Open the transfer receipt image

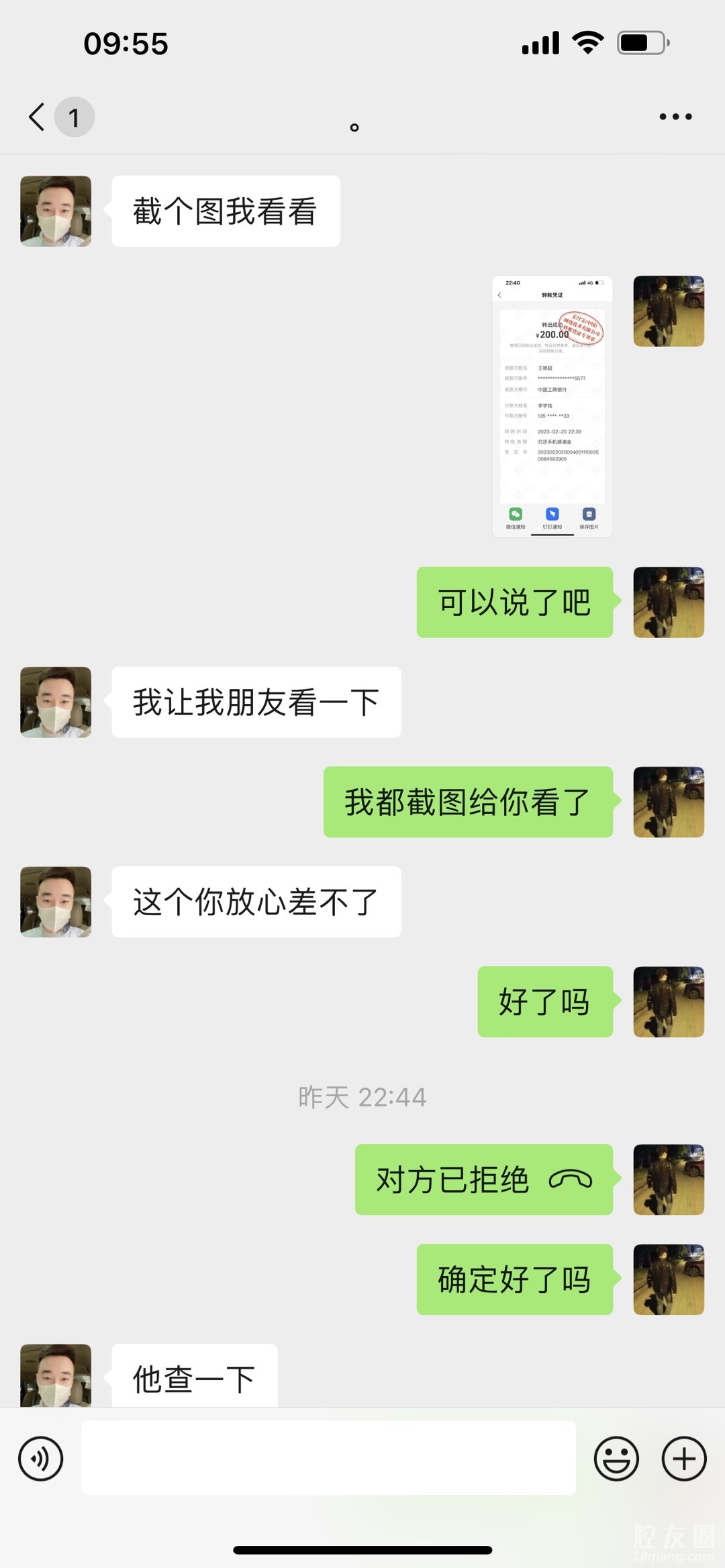tap(552, 406)
